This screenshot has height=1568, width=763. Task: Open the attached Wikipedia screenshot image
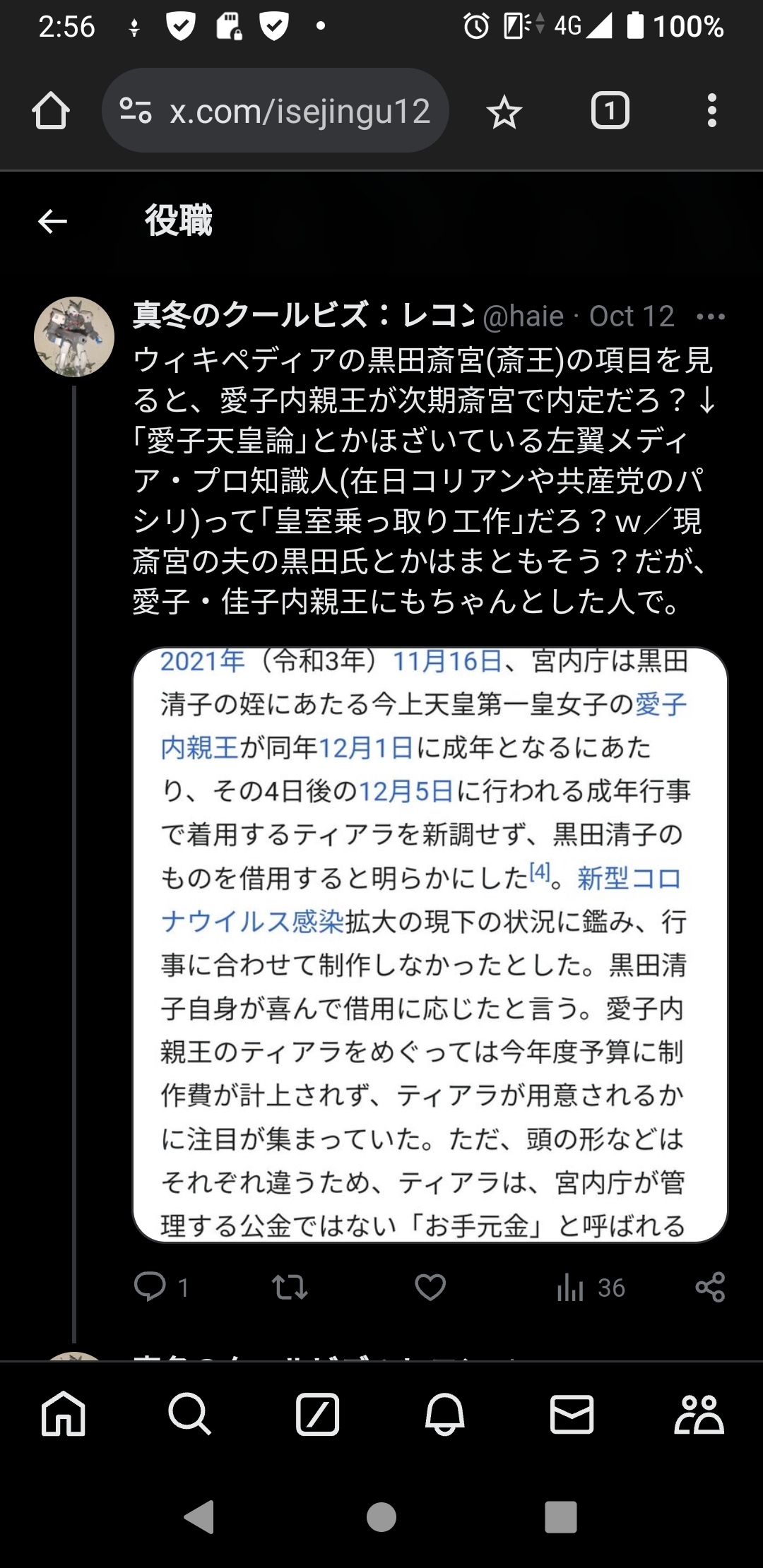coord(430,944)
